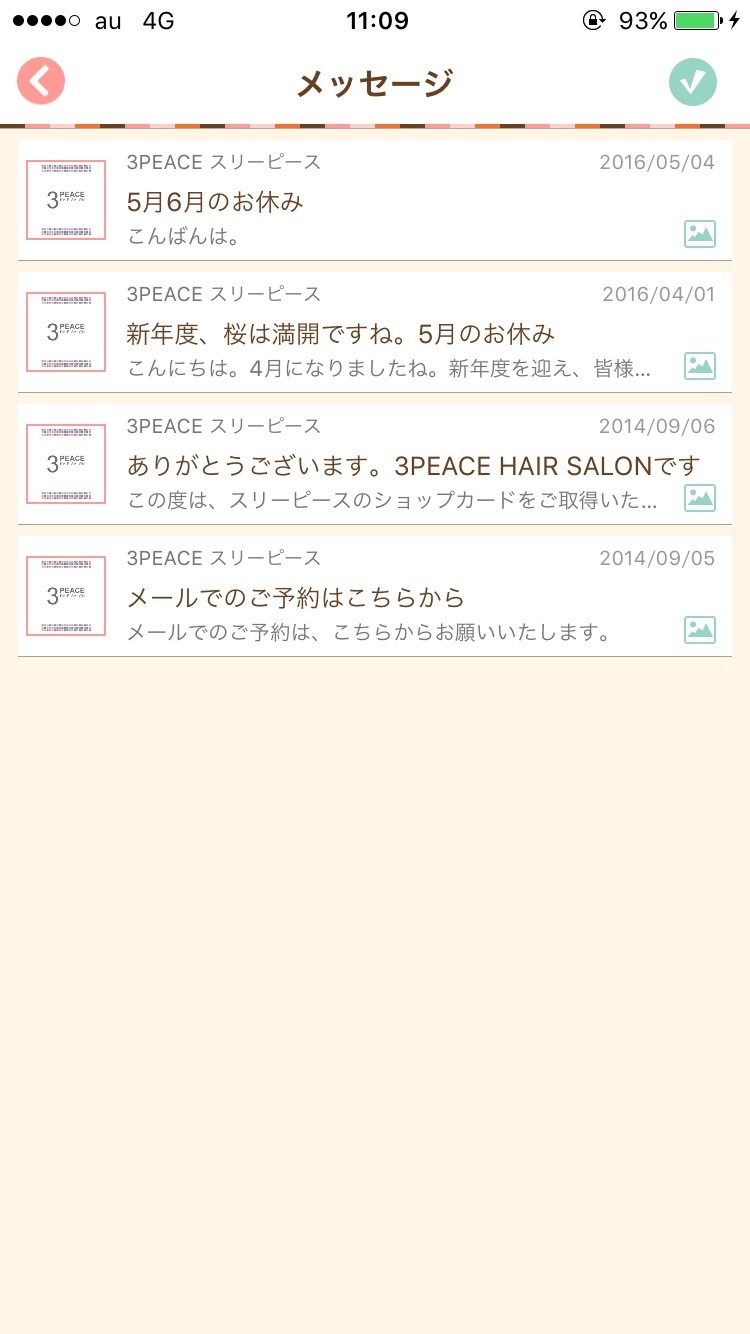
Task: Open the message 5月6月のお休み
Action: click(x=375, y=200)
